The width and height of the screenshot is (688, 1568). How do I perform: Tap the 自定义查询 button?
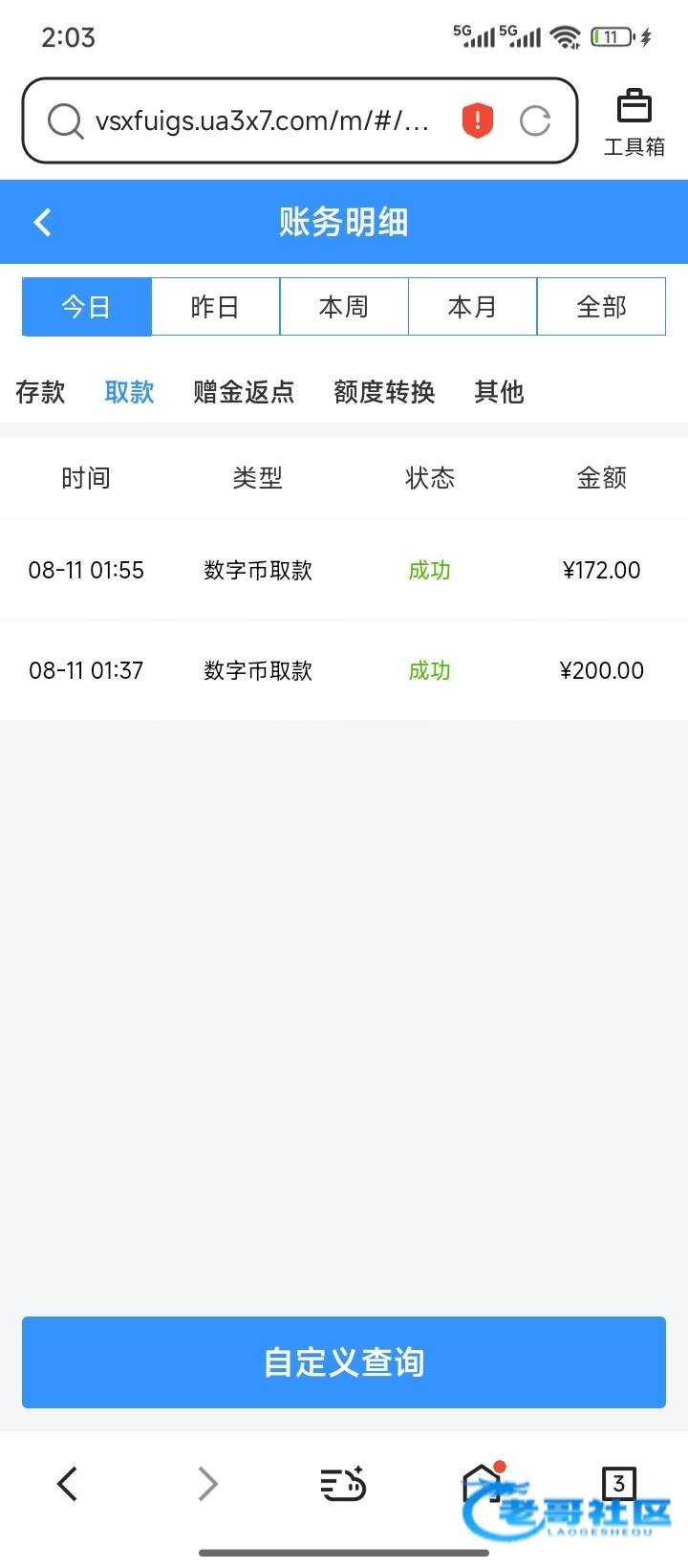(x=344, y=1361)
